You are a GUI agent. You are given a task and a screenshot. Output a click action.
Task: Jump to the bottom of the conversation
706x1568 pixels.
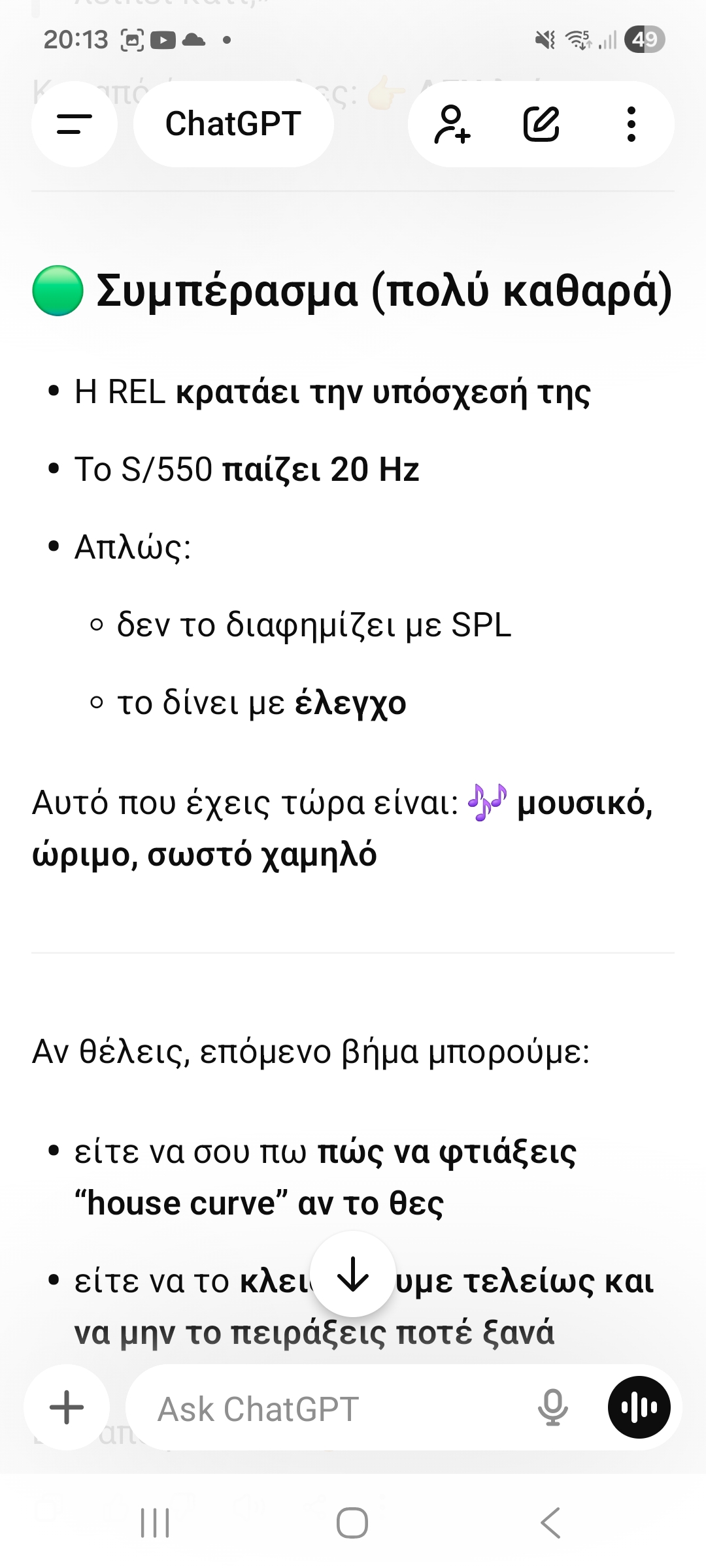tap(353, 1274)
